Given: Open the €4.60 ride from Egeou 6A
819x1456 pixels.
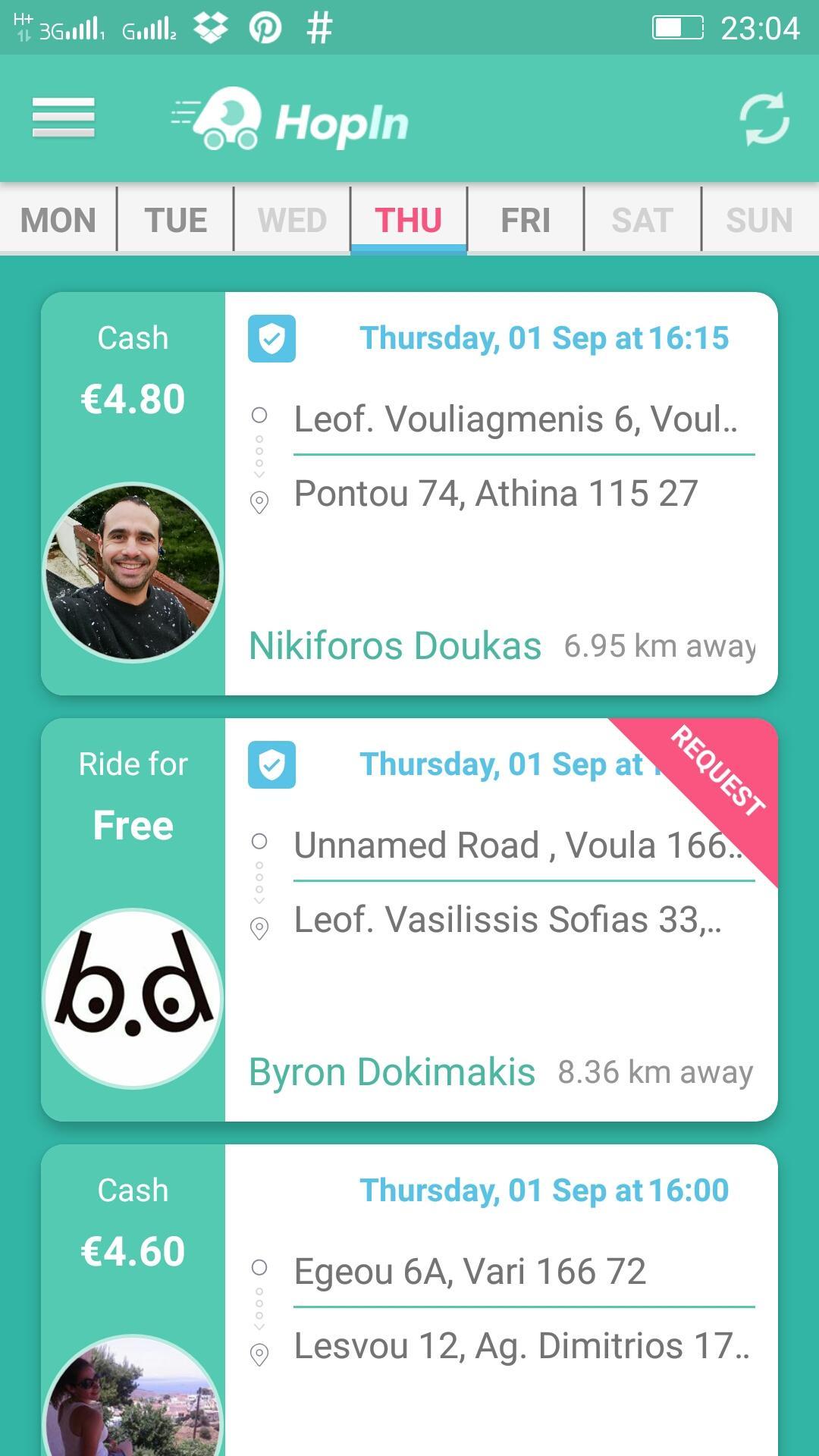Looking at the screenshot, I should (500, 1304).
